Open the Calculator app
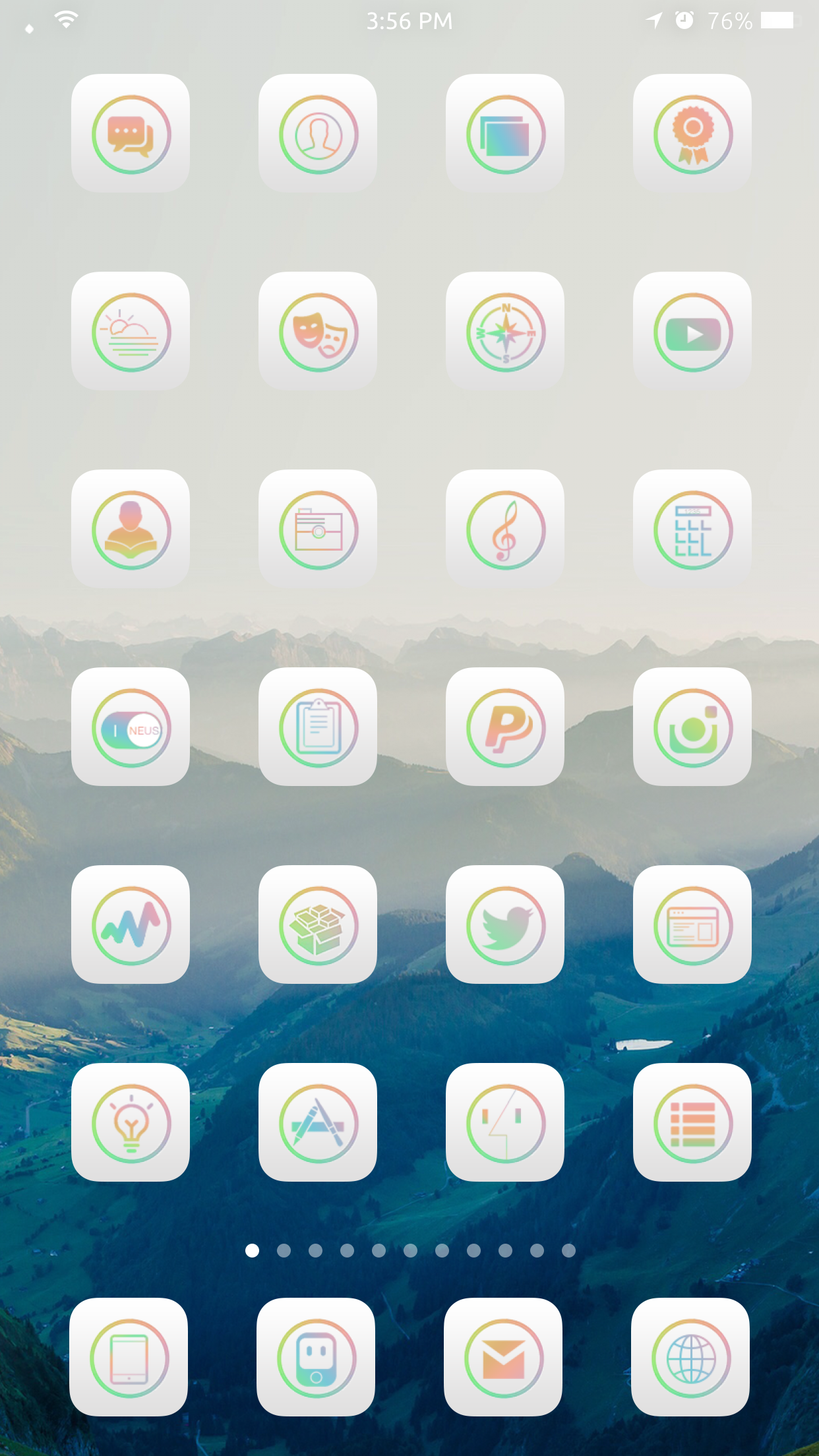Screen dimensions: 819x1456 [692, 530]
